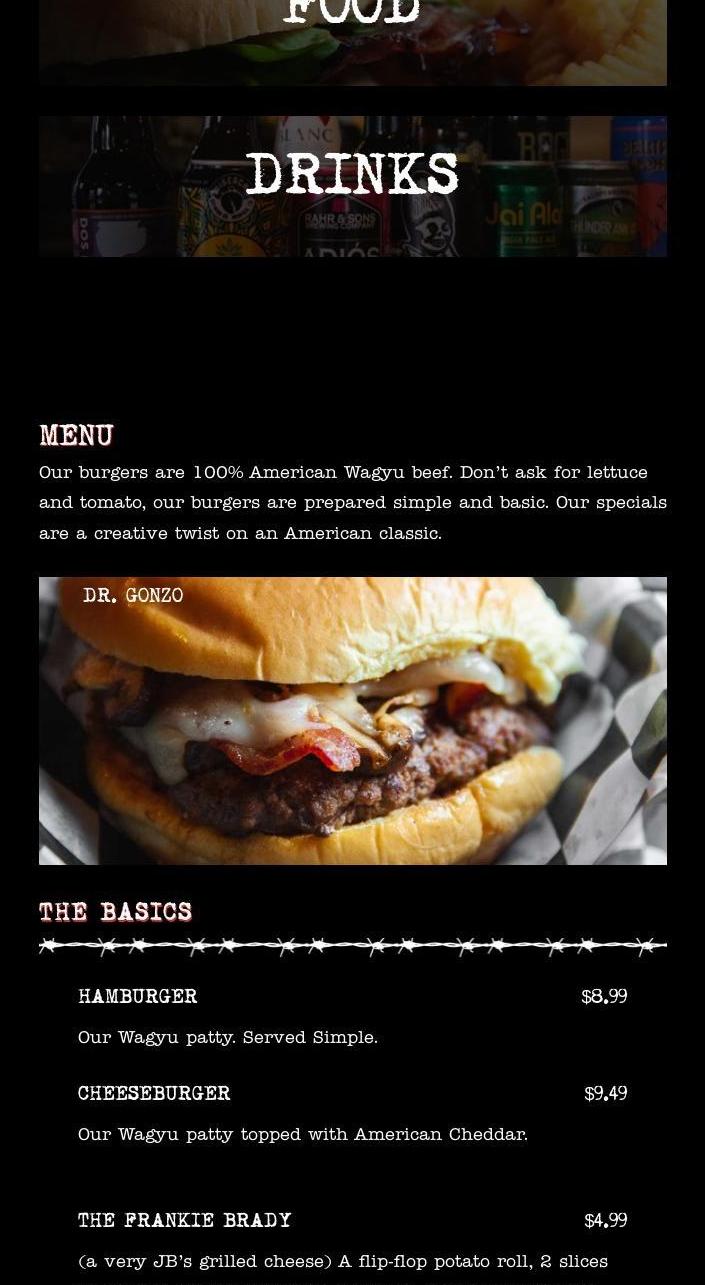This screenshot has width=705, height=1285.
Task: Open the DRINKS banner
Action: 352,186
